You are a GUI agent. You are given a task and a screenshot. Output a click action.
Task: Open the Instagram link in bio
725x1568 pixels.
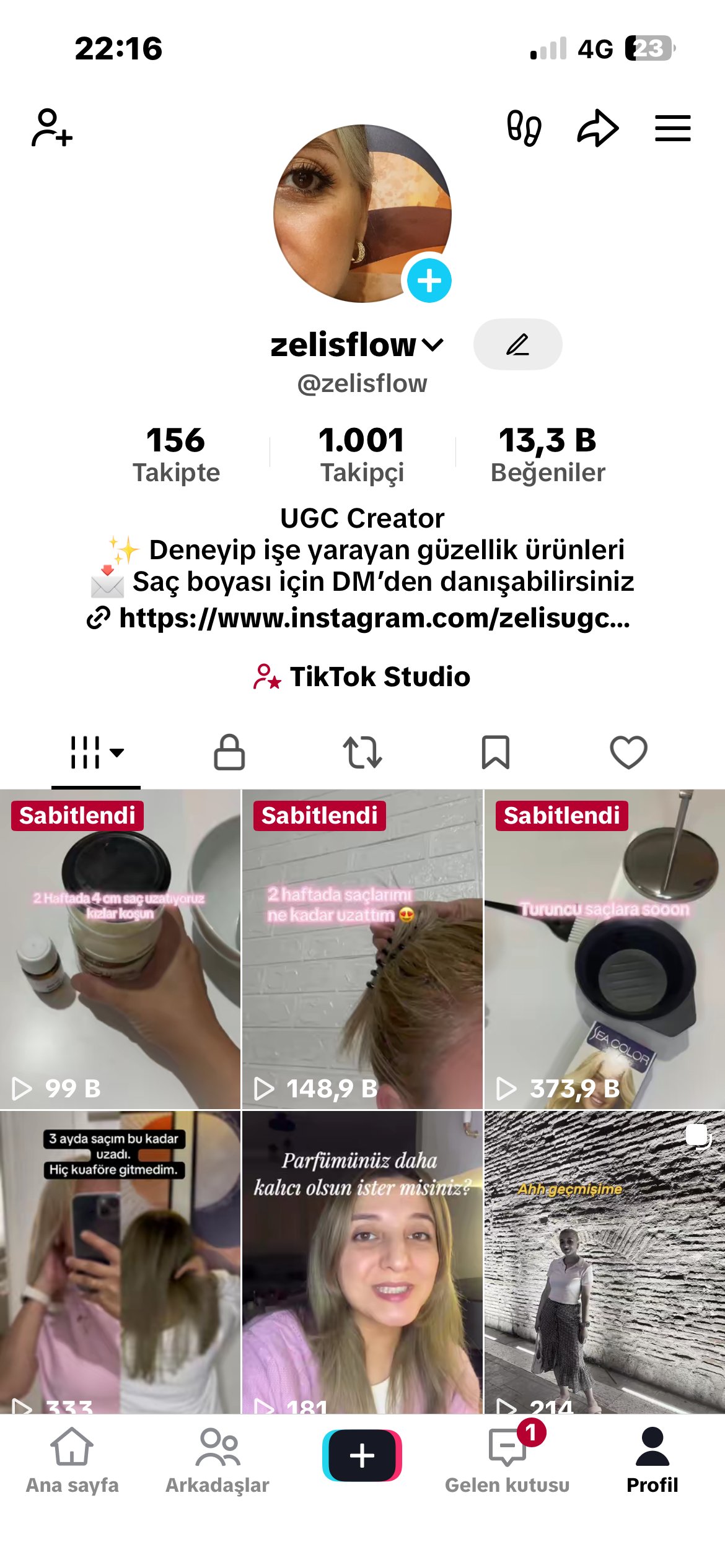(359, 618)
